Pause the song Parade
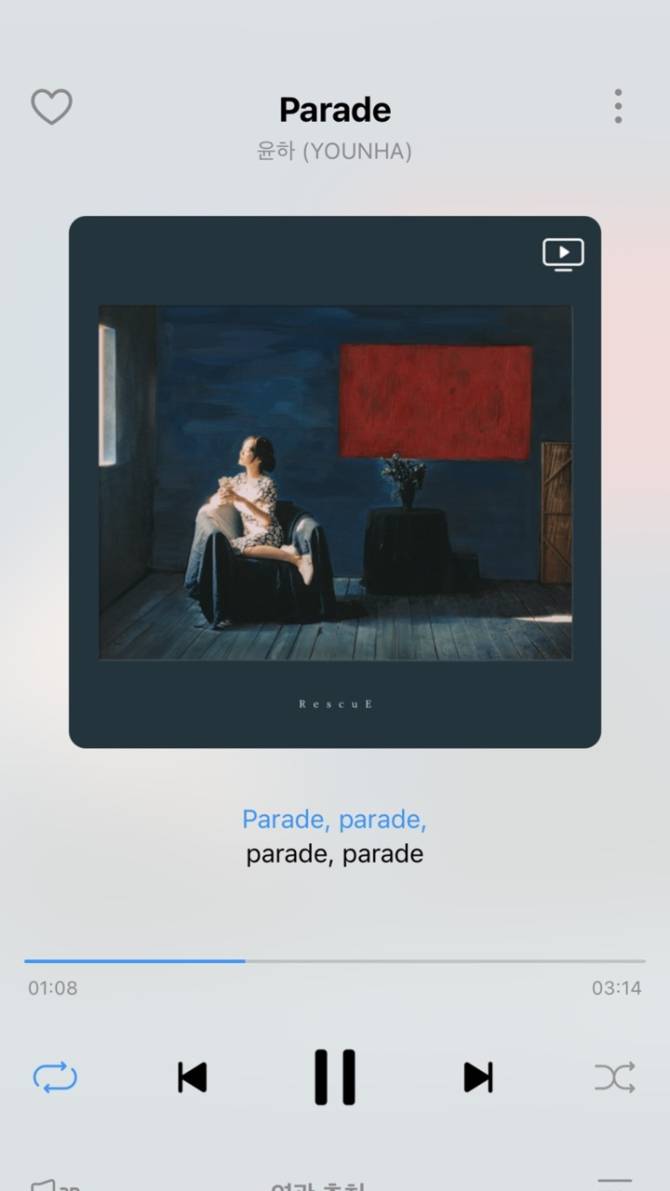The height and width of the screenshot is (1191, 670). (334, 1077)
